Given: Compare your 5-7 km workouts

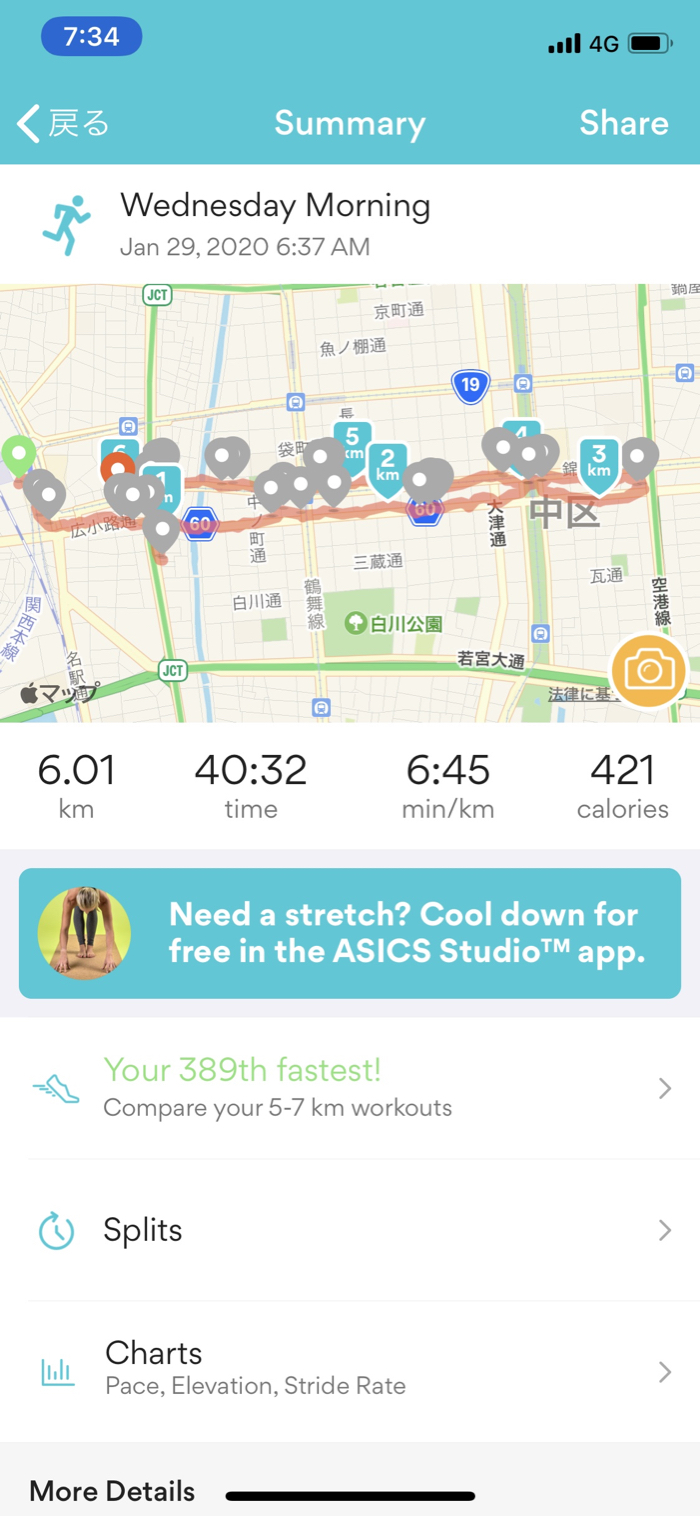Looking at the screenshot, I should 350,1088.
